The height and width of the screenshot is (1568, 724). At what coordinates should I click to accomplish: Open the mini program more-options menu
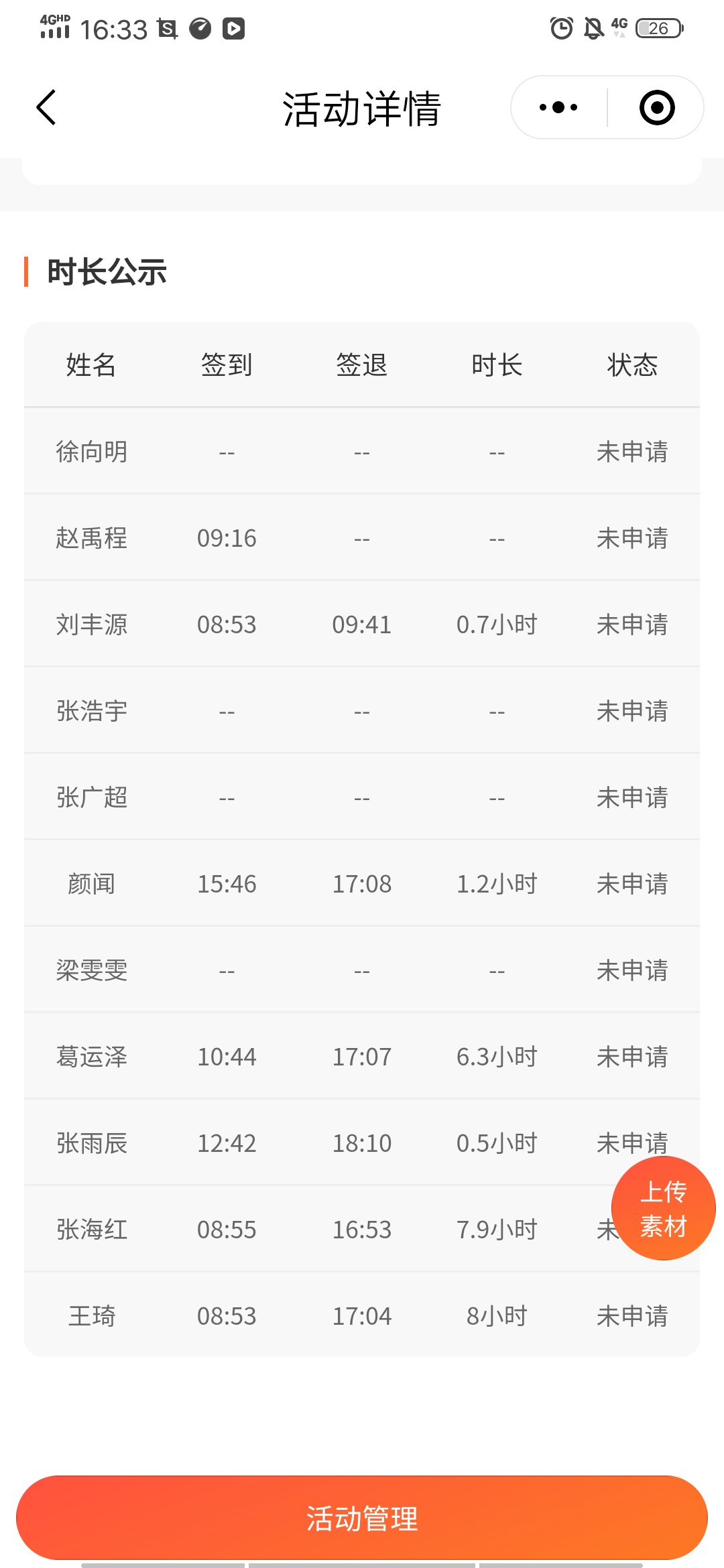(x=558, y=107)
